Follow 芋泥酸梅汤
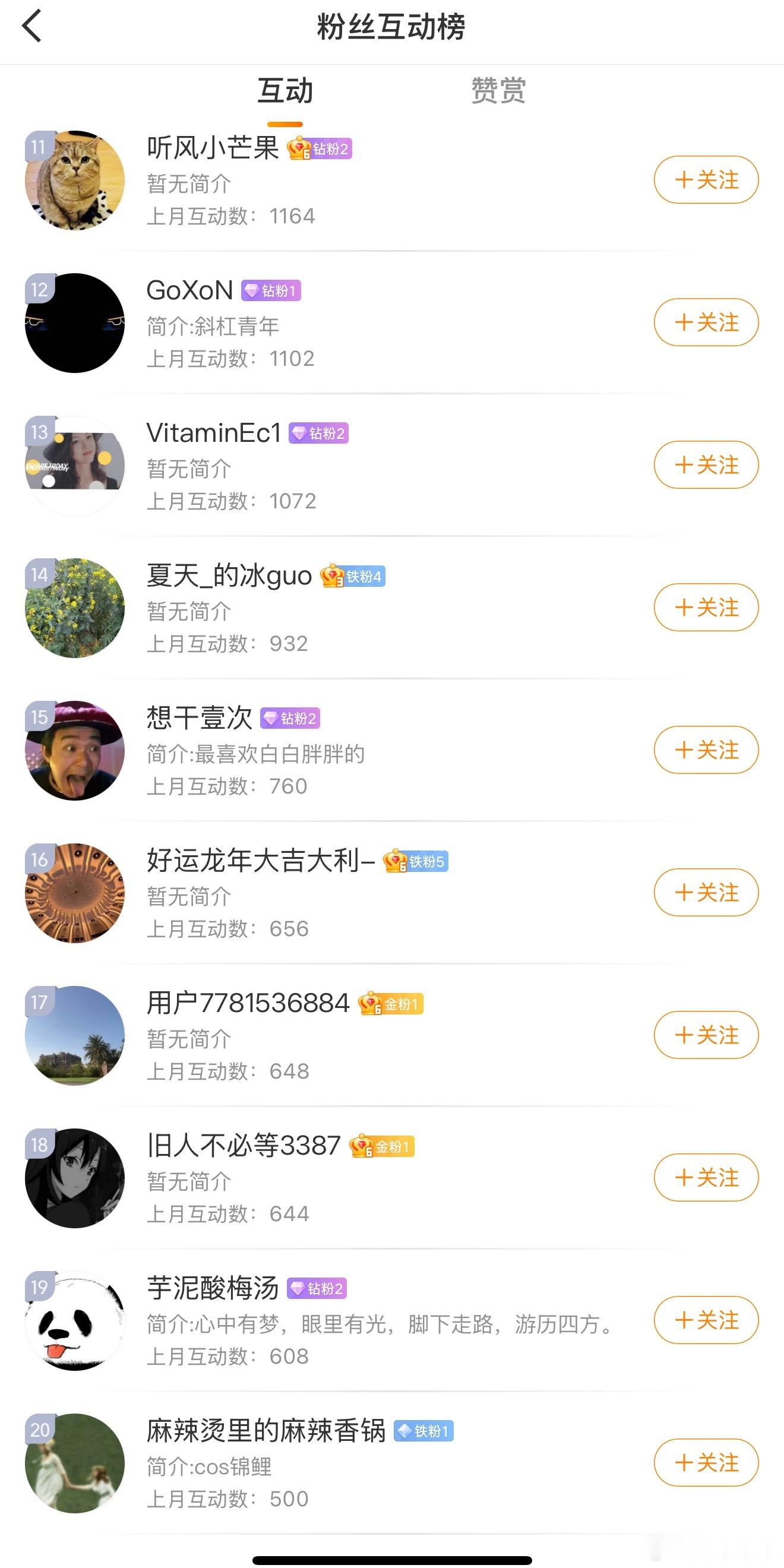 coord(706,1320)
